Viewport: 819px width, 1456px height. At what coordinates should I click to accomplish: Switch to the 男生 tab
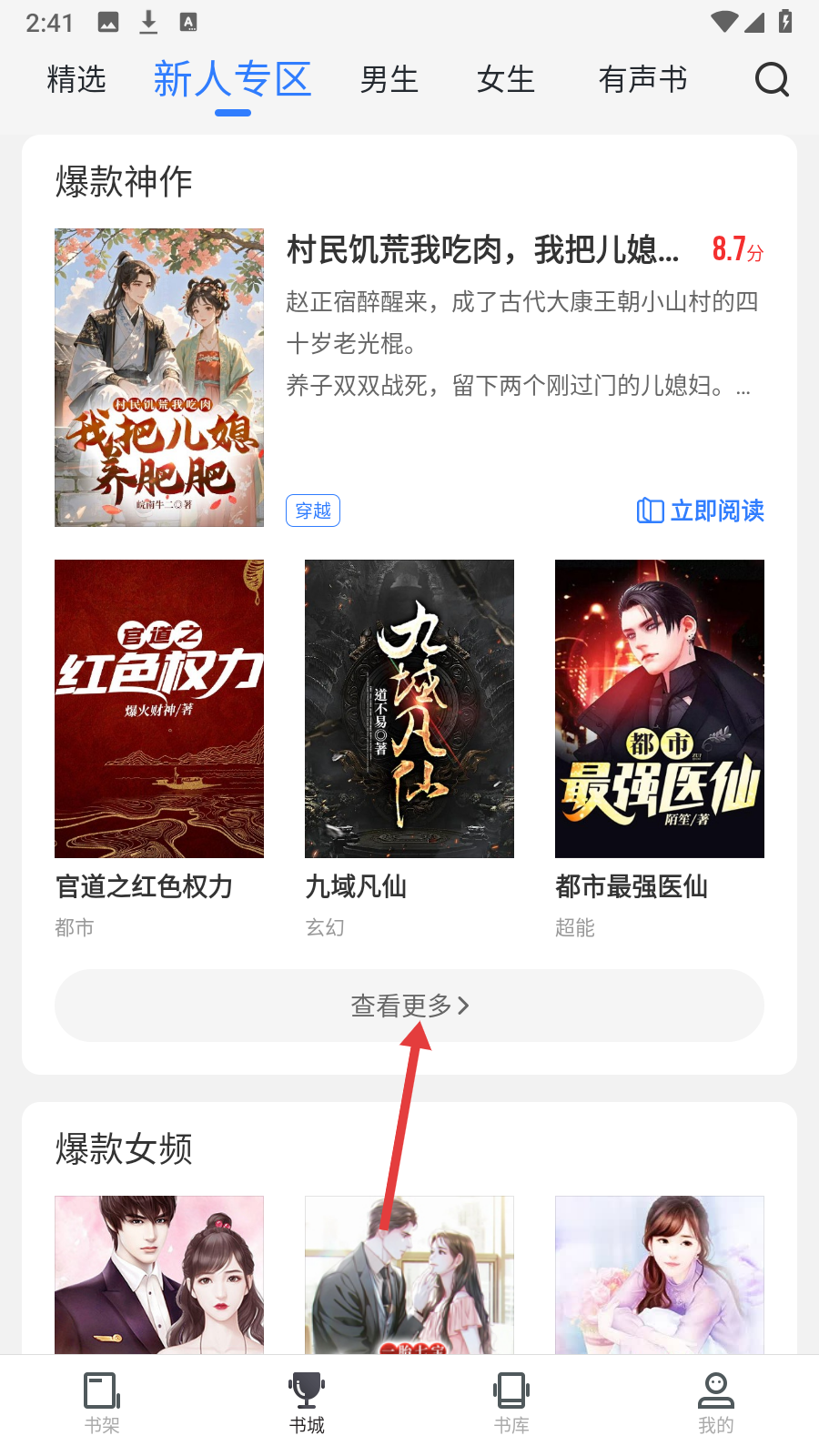(x=389, y=80)
